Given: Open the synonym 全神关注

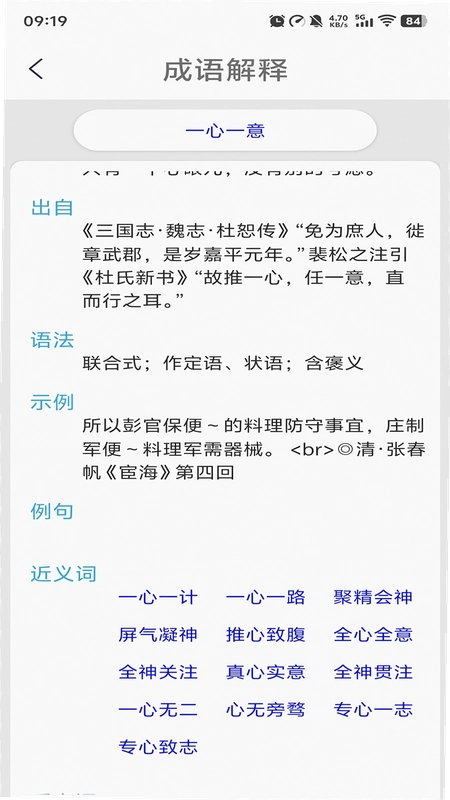Looking at the screenshot, I should [158, 672].
